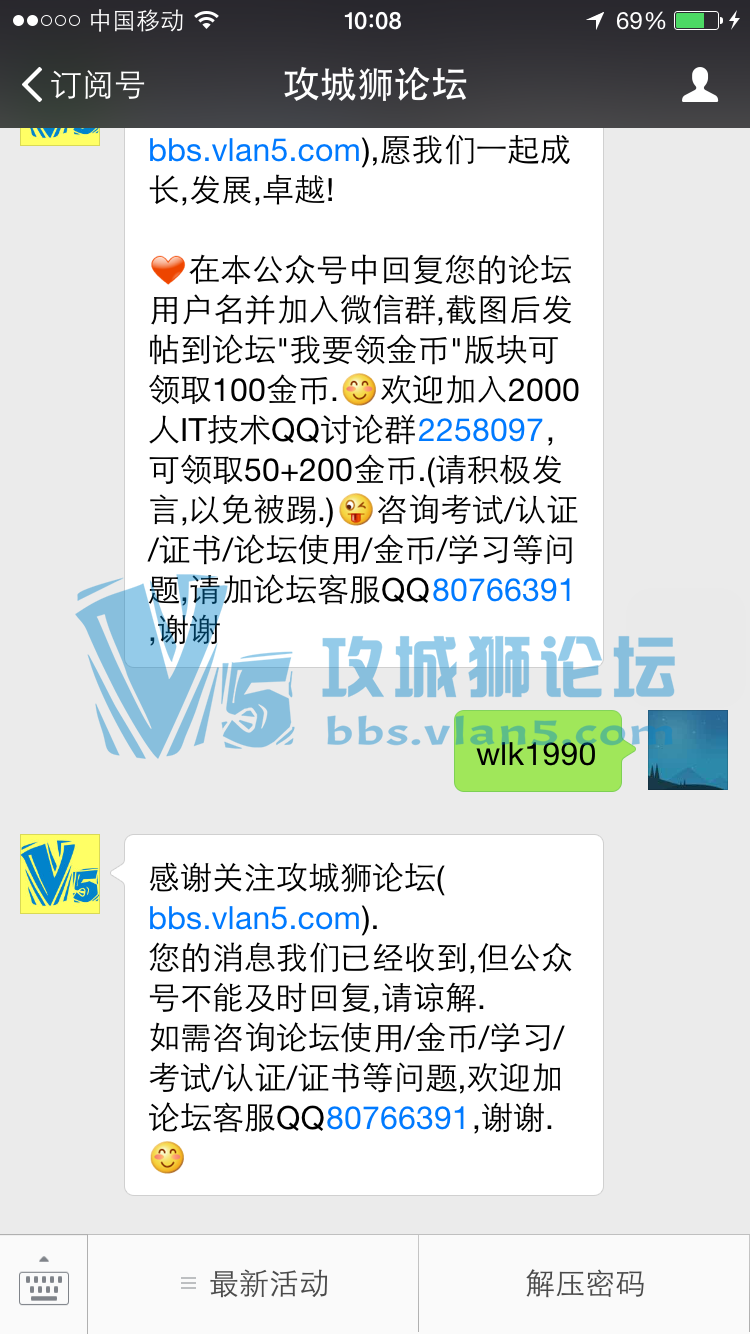
Task: Open my own avatar next to wlk1990
Action: point(687,750)
